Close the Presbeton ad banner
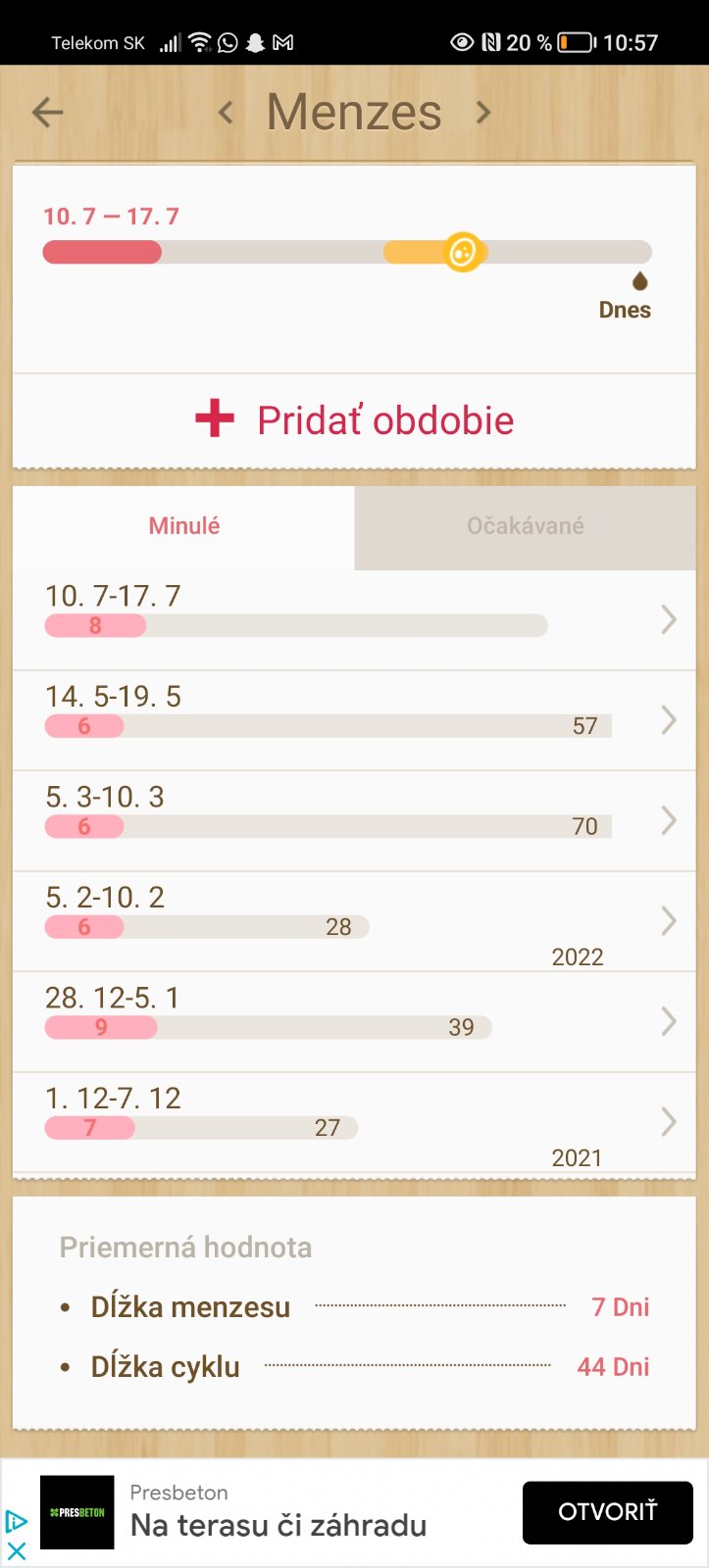Viewport: 709px width, 1568px height. tap(17, 1551)
